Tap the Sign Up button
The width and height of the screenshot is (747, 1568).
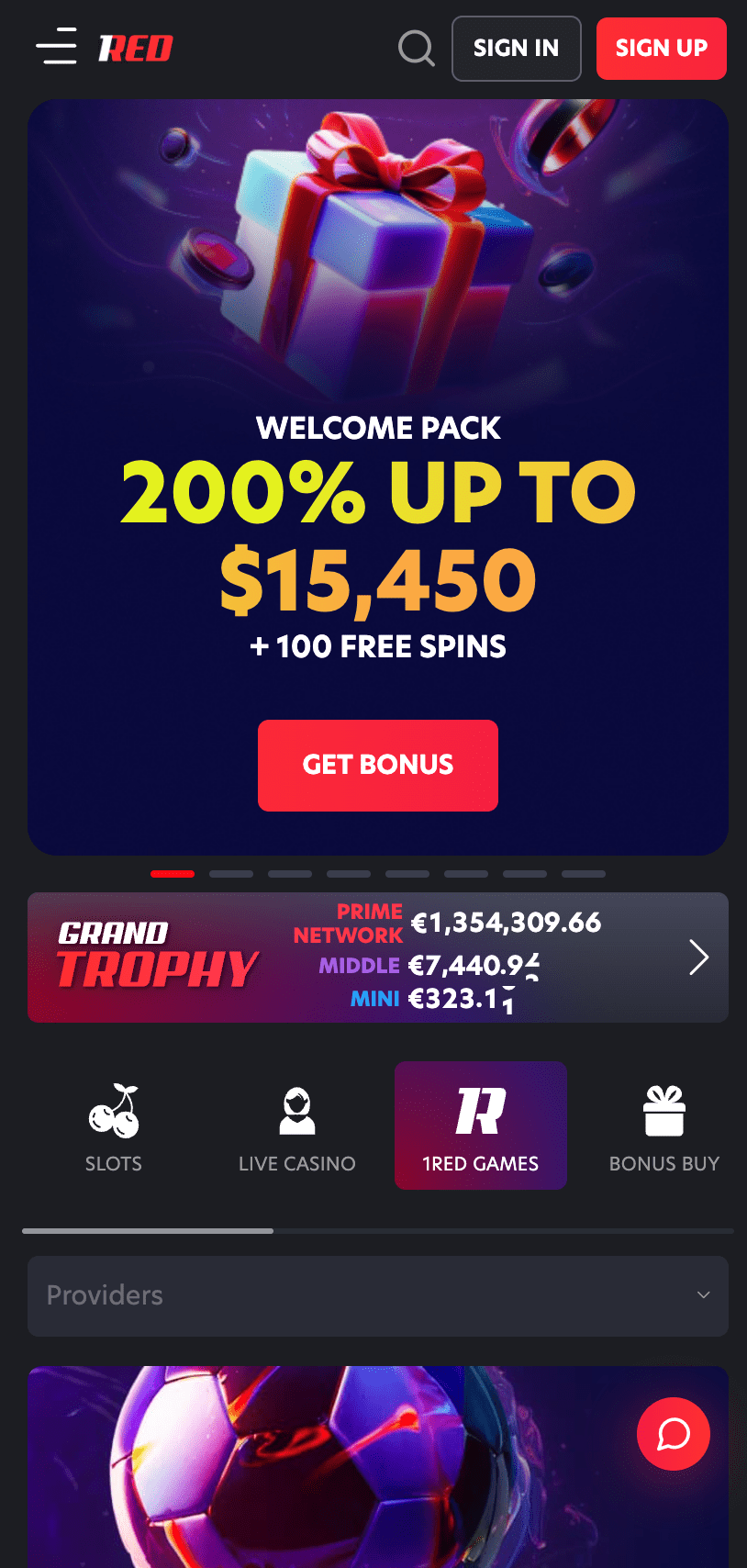(x=661, y=49)
